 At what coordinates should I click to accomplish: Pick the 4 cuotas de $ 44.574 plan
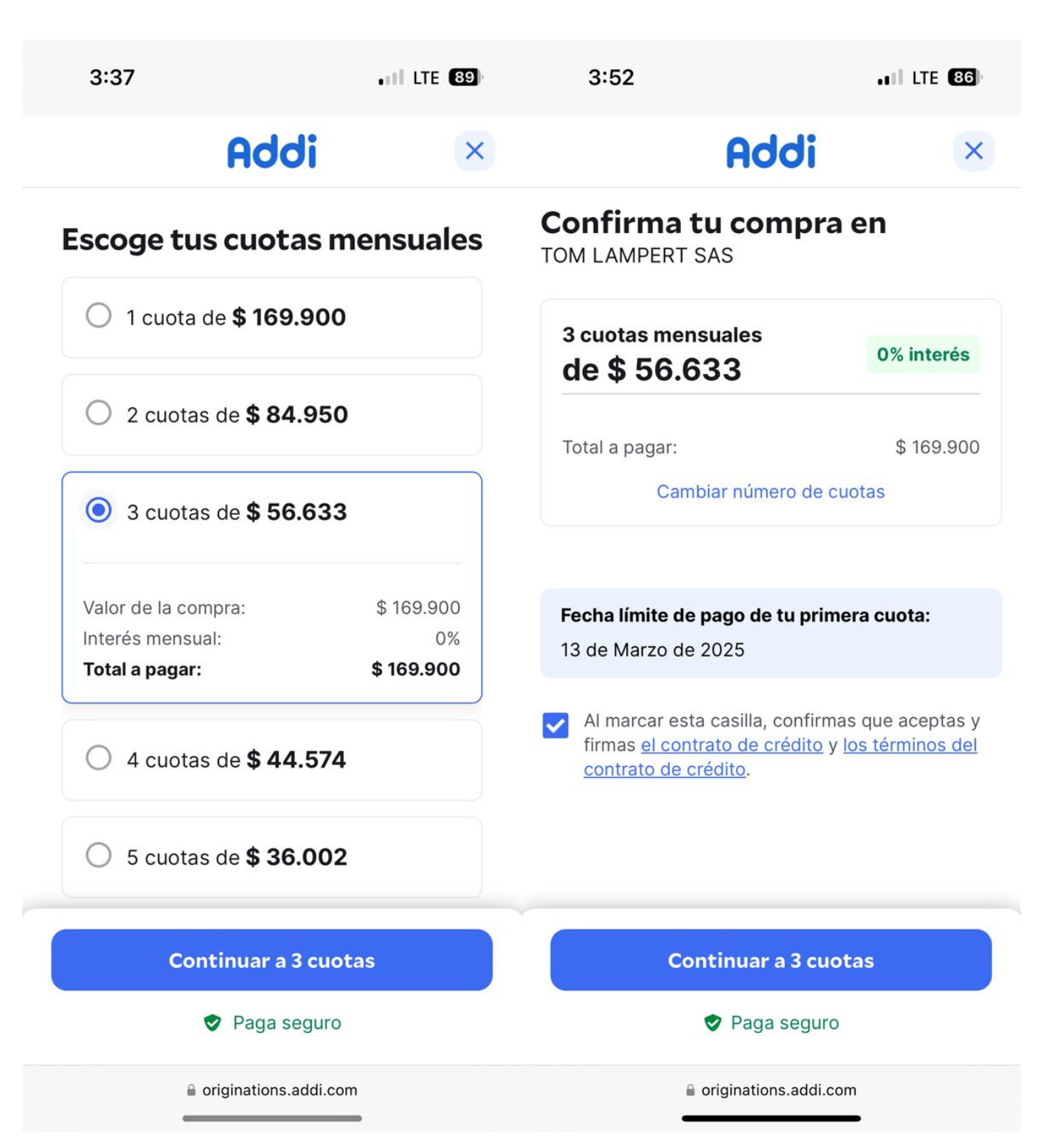point(99,758)
